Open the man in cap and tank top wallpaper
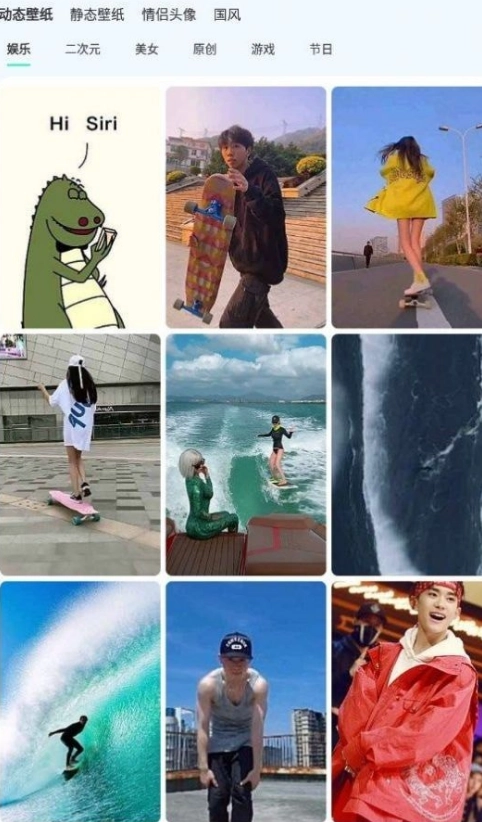This screenshot has width=482, height=822. click(246, 701)
